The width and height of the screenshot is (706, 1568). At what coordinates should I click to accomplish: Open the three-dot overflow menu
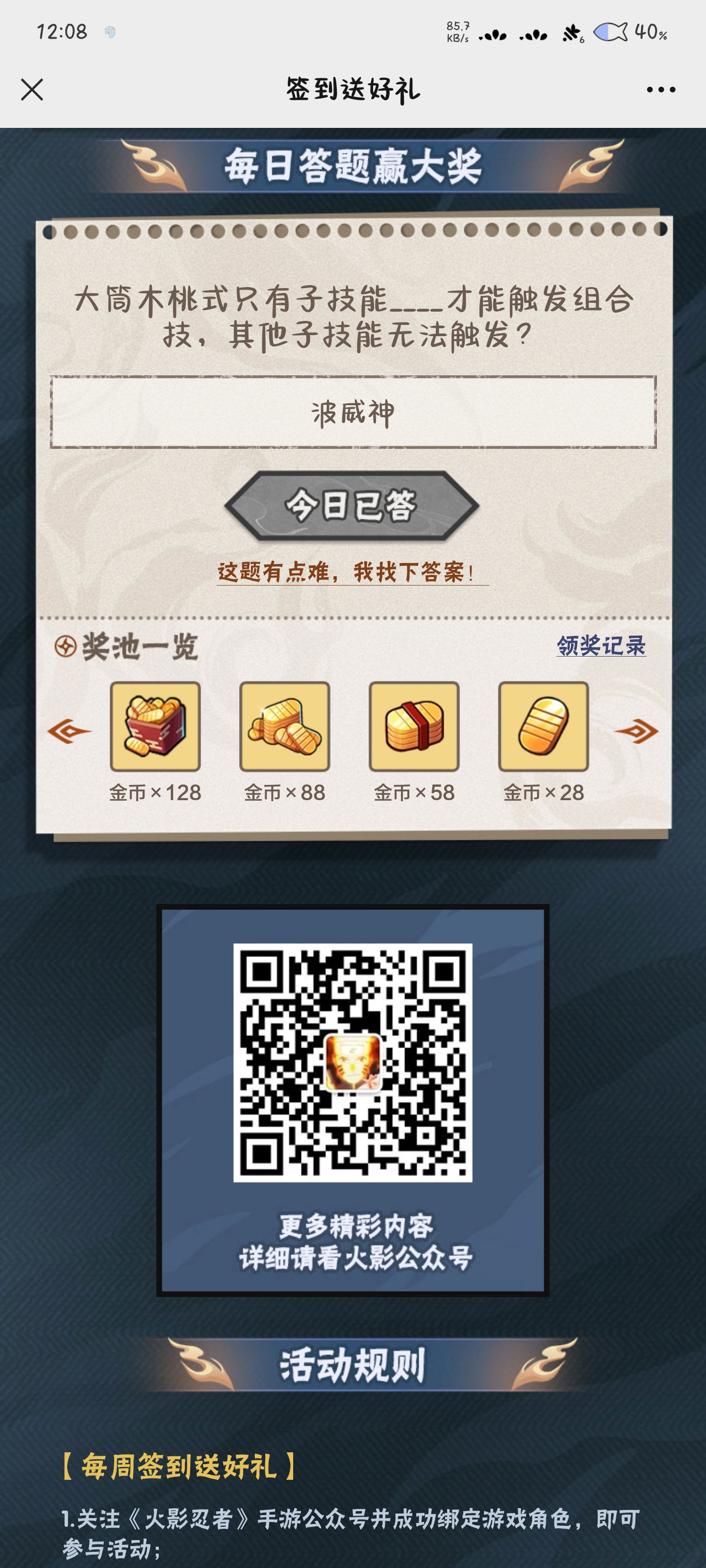tap(660, 90)
